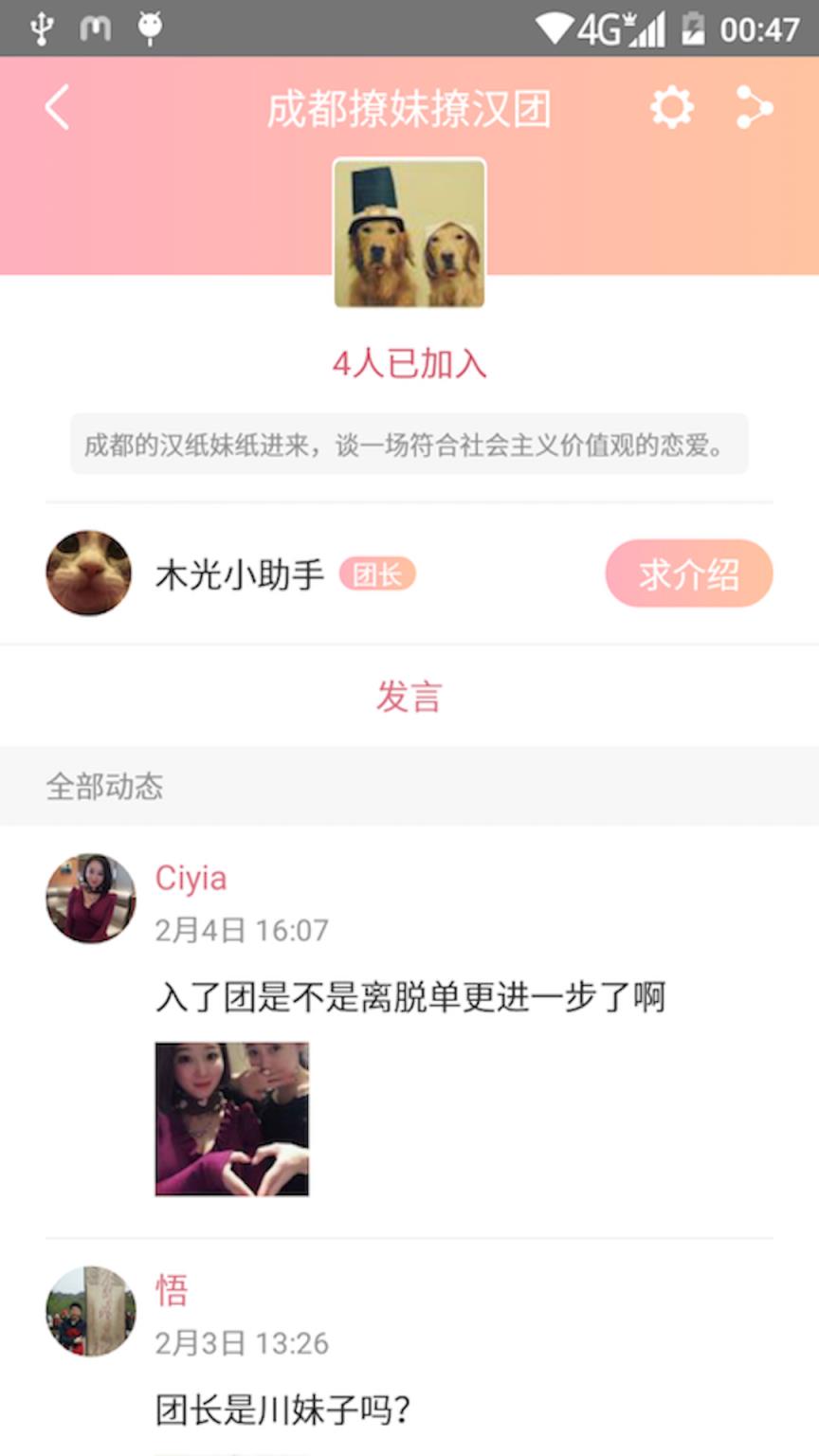Image resolution: width=819 pixels, height=1456 pixels.
Task: Open Ciyia's username link
Action: click(191, 878)
